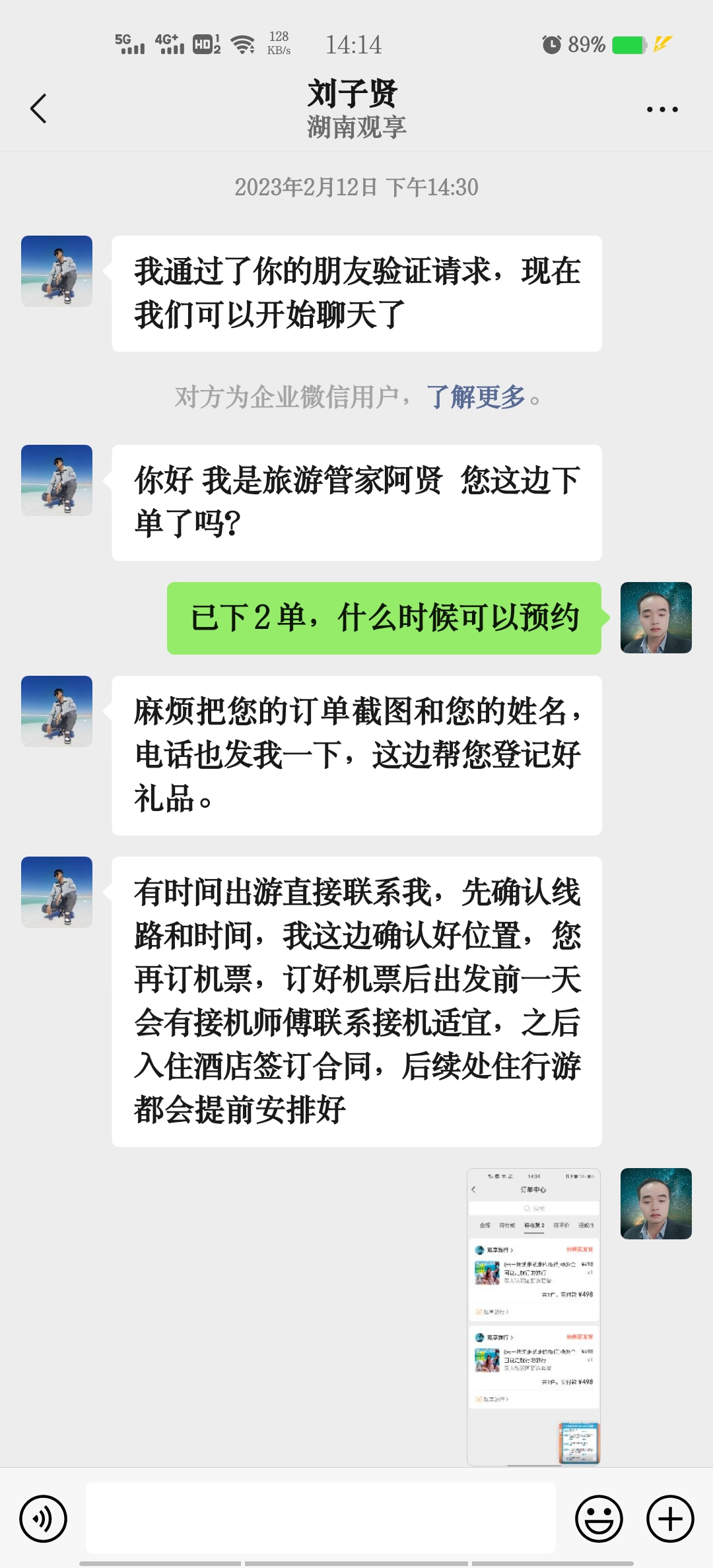Open the plus attachment menu
713x1568 pixels.
[x=670, y=1519]
